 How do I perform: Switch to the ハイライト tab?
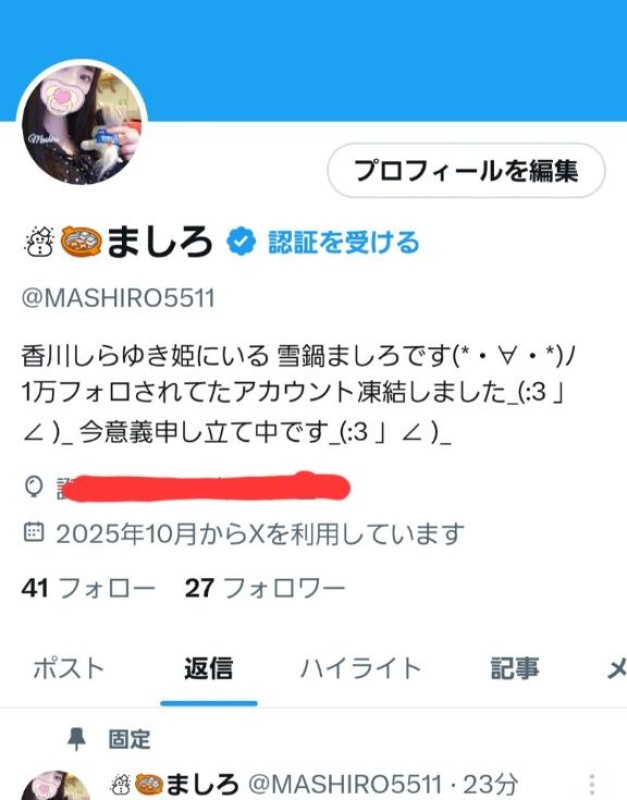pyautogui.click(x=361, y=668)
